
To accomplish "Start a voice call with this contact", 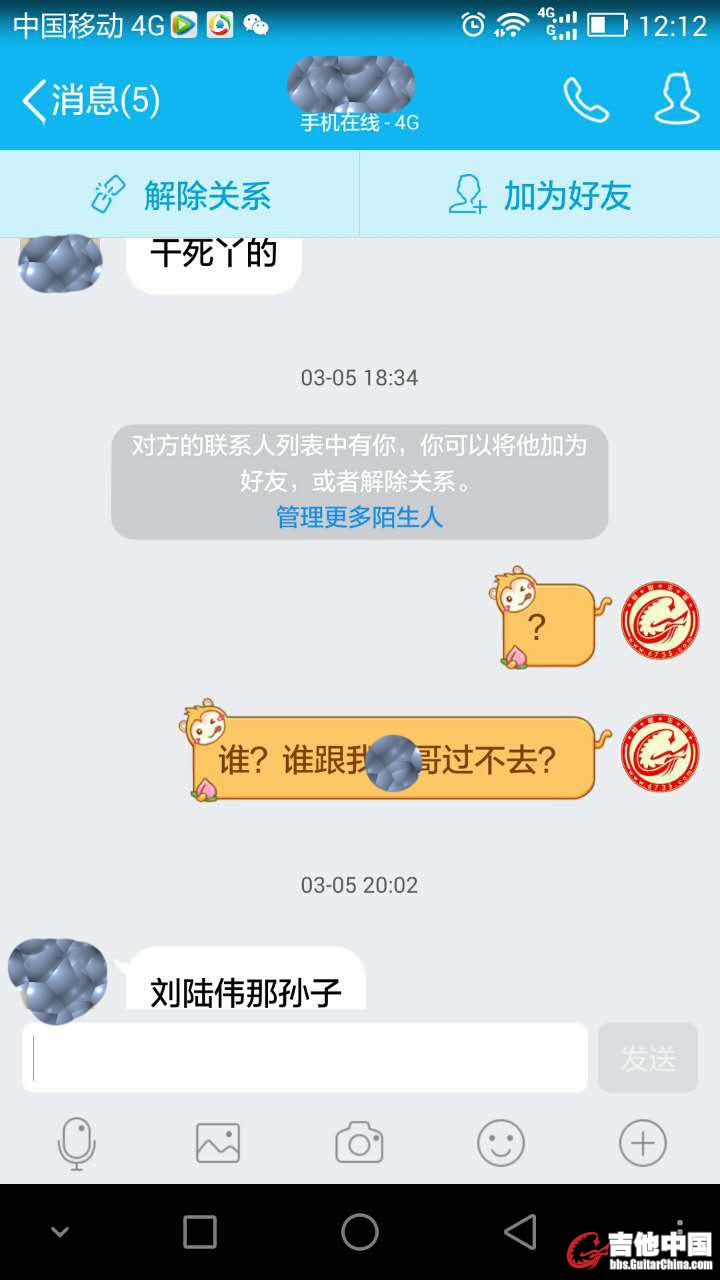I will coord(585,99).
